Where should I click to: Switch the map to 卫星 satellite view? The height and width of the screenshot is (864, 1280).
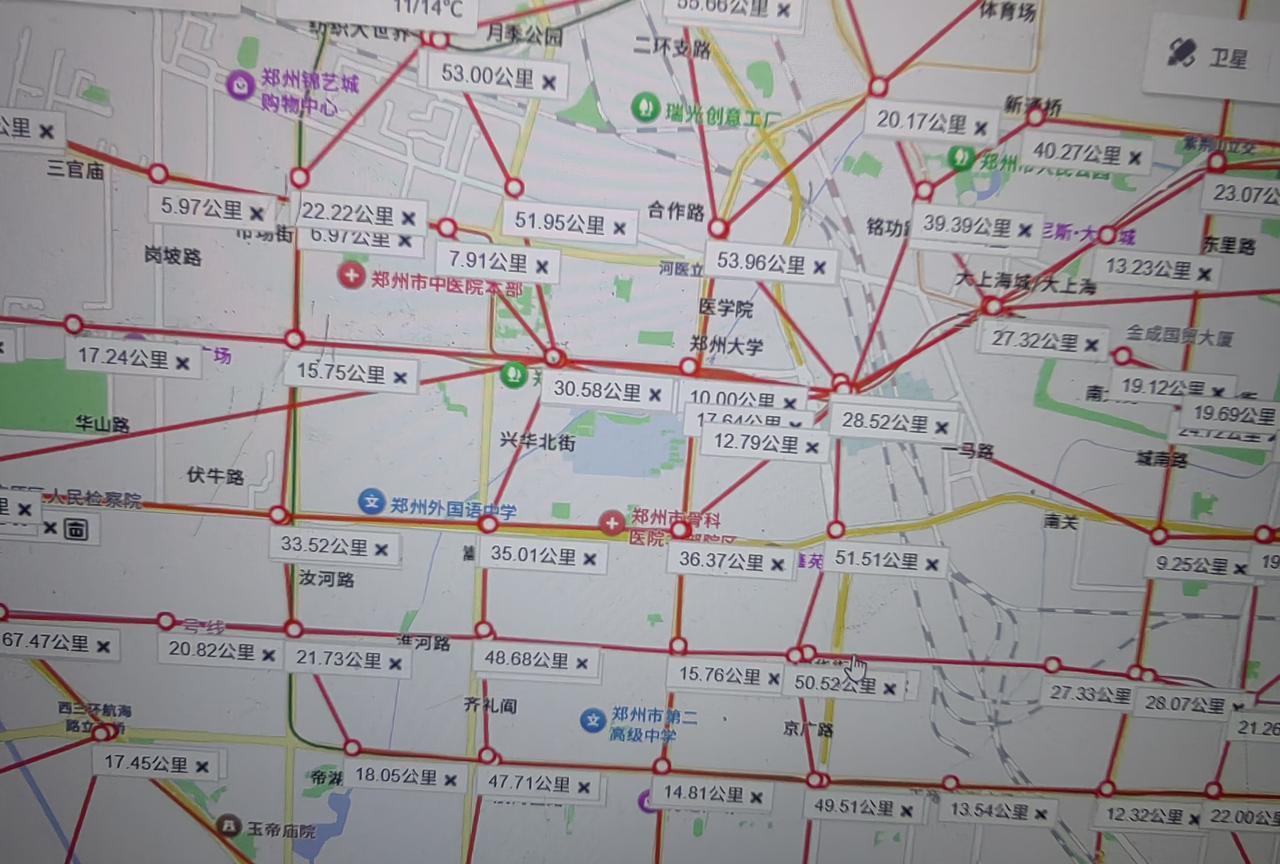coord(1212,57)
